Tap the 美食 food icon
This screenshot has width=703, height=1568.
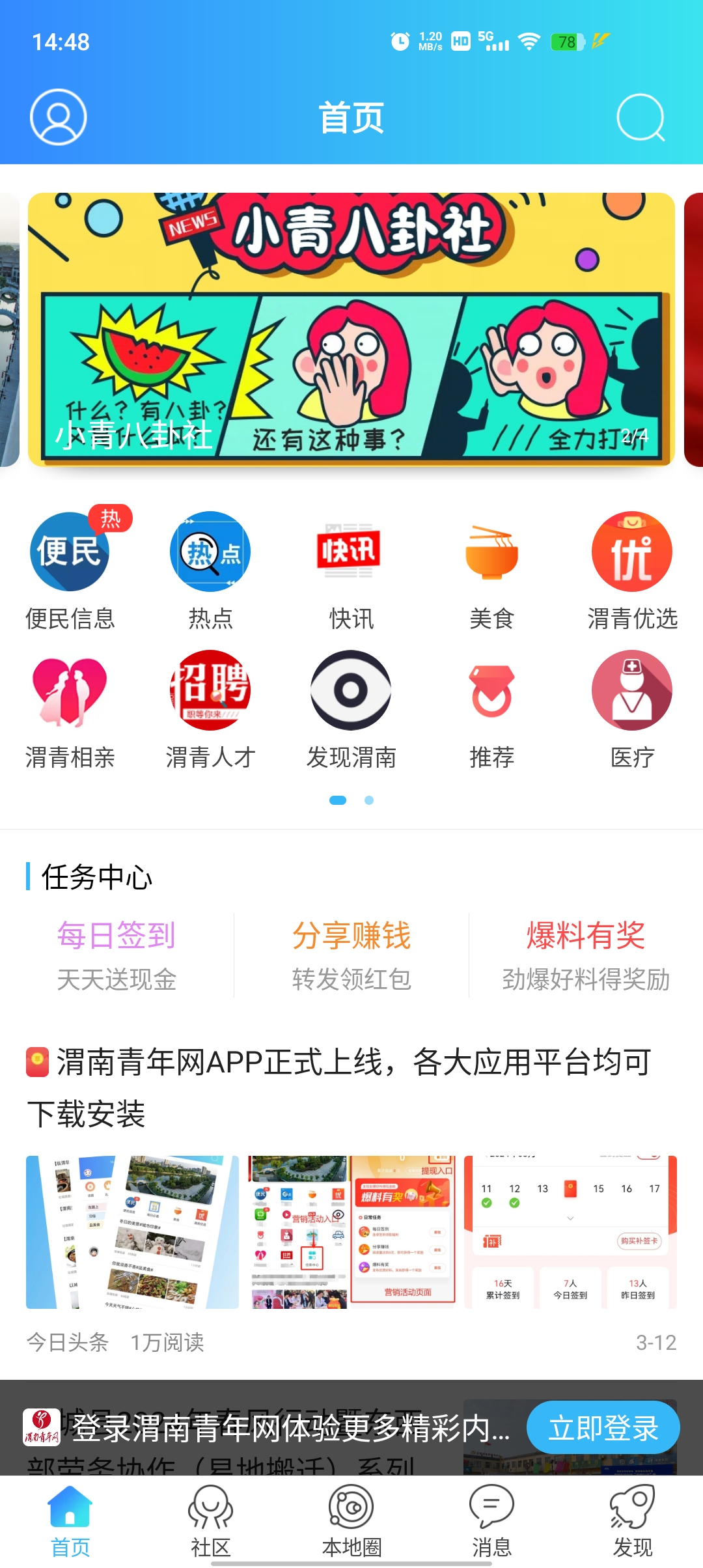coord(491,551)
